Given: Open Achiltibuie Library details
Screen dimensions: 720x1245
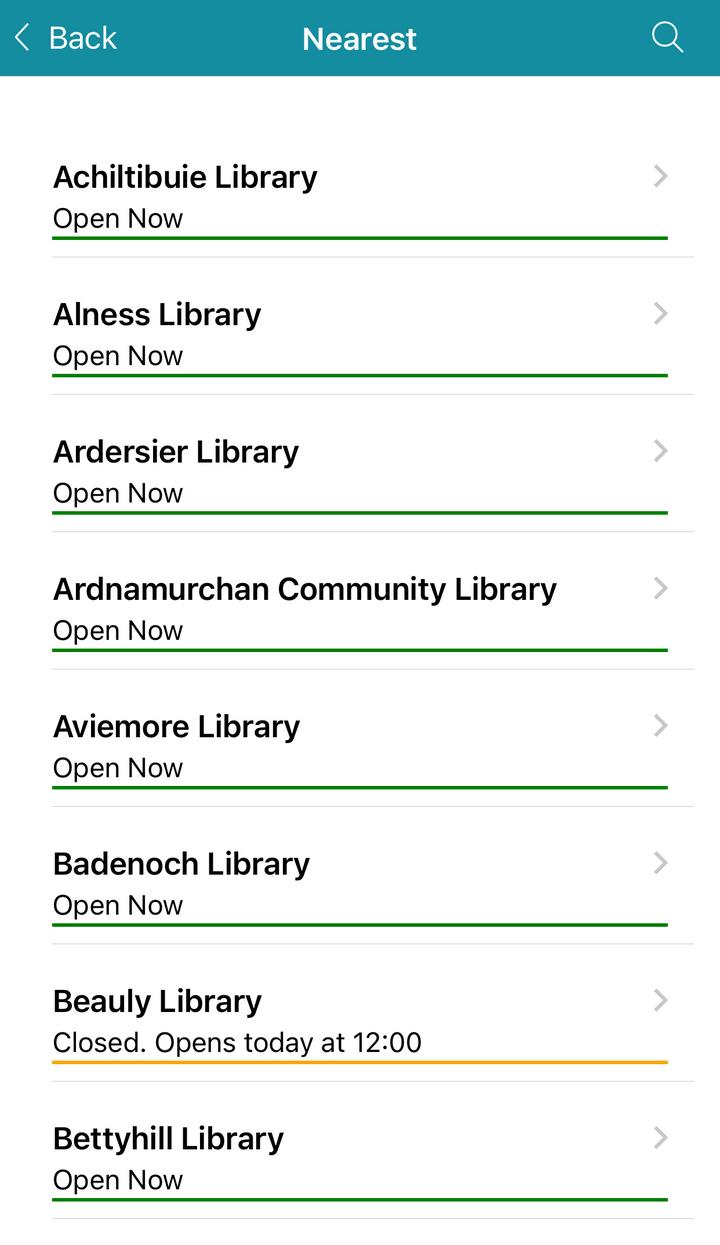Looking at the screenshot, I should pyautogui.click(x=360, y=196).
